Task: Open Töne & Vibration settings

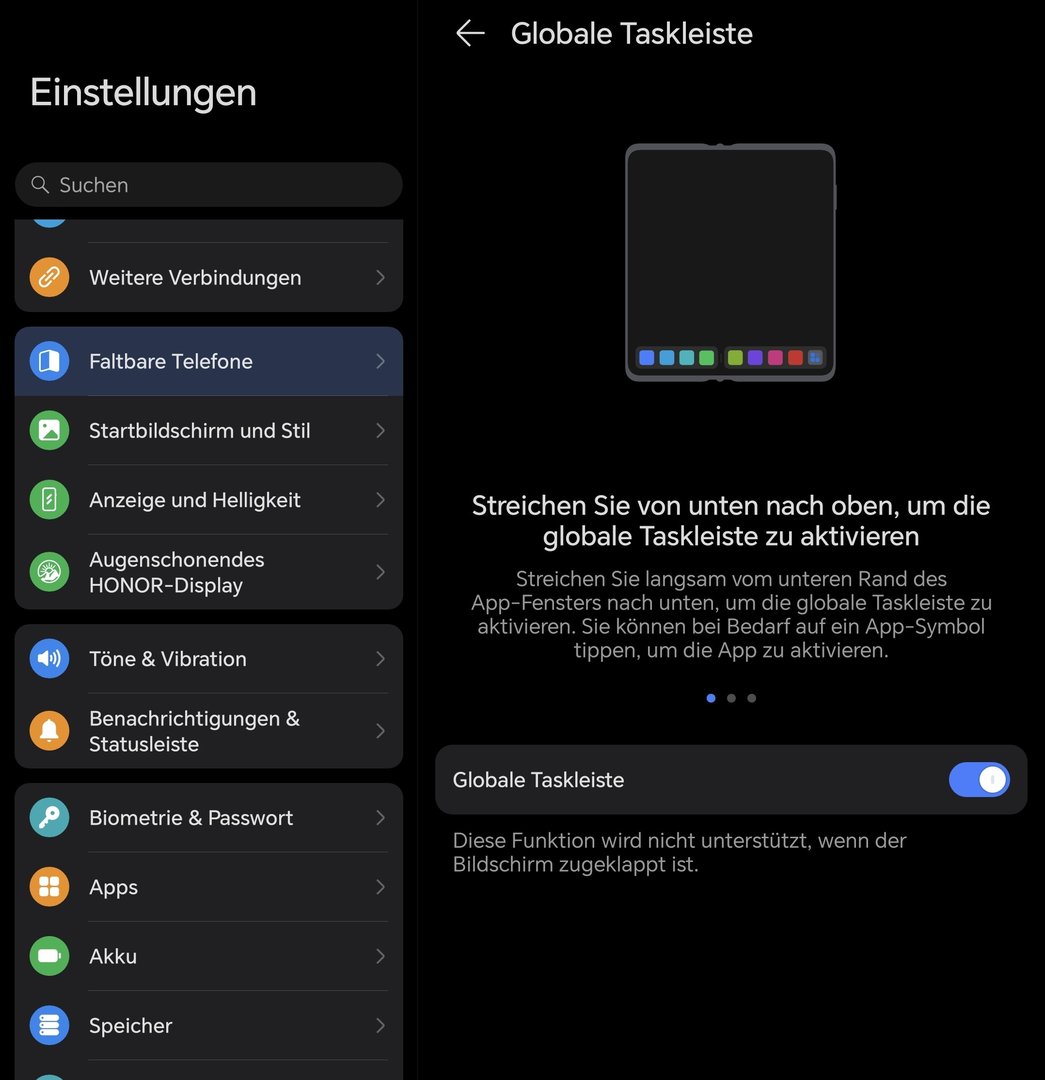Action: tap(208, 659)
